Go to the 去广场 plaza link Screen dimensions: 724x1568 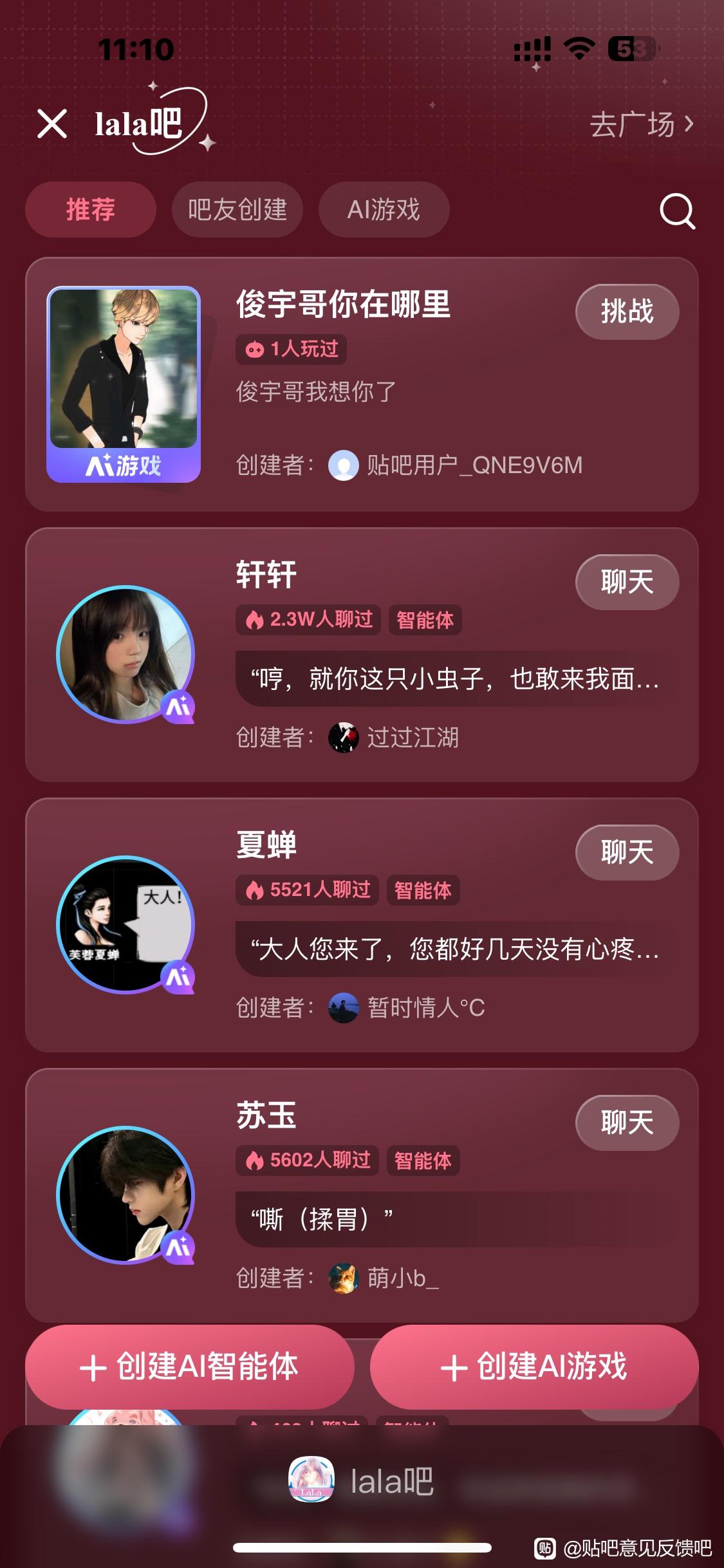pos(642,124)
